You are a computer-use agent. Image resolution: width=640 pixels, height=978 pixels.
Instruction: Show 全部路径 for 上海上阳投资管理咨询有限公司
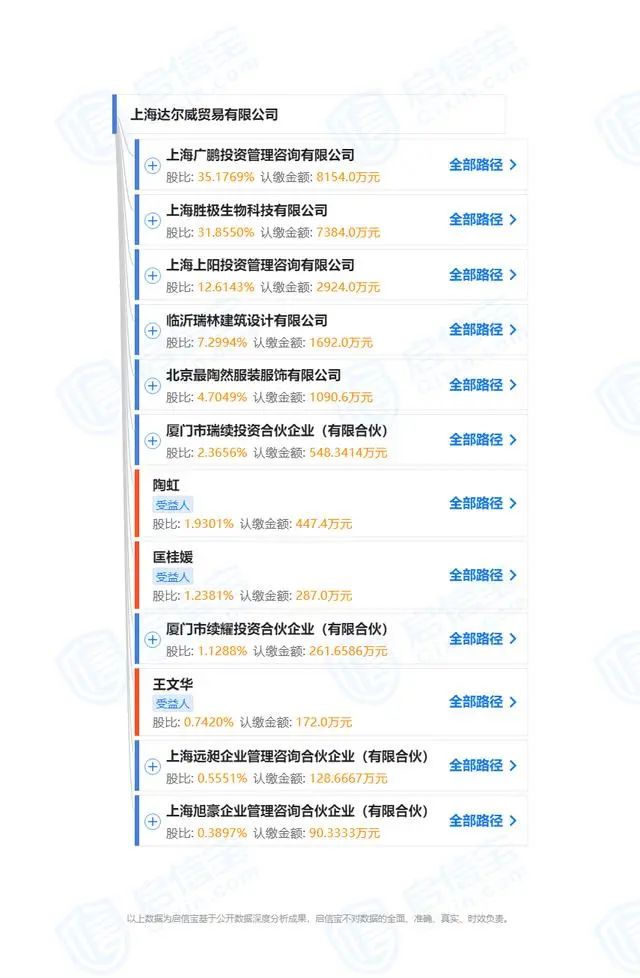pos(483,274)
